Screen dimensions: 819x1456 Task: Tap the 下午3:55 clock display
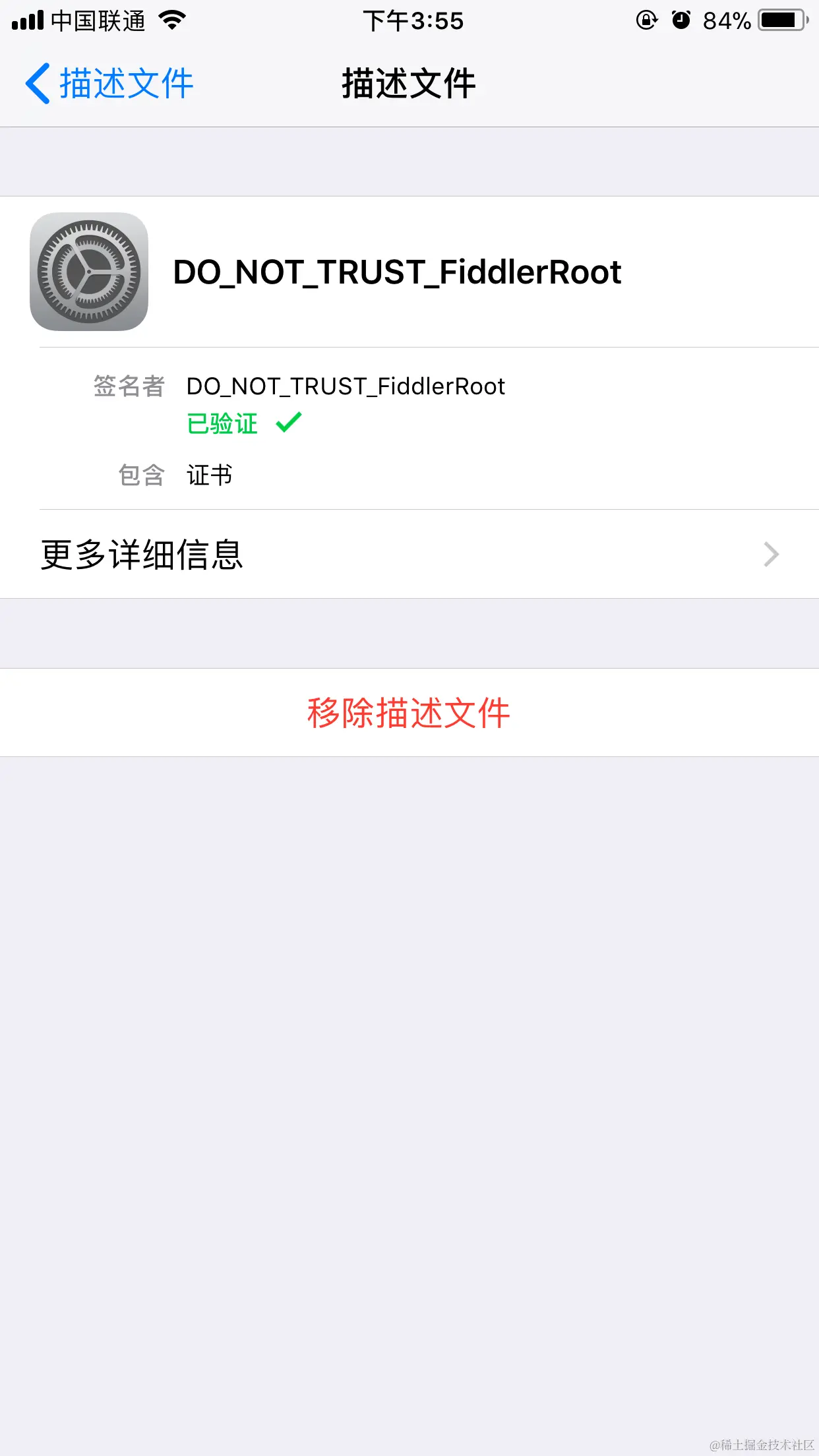[414, 20]
